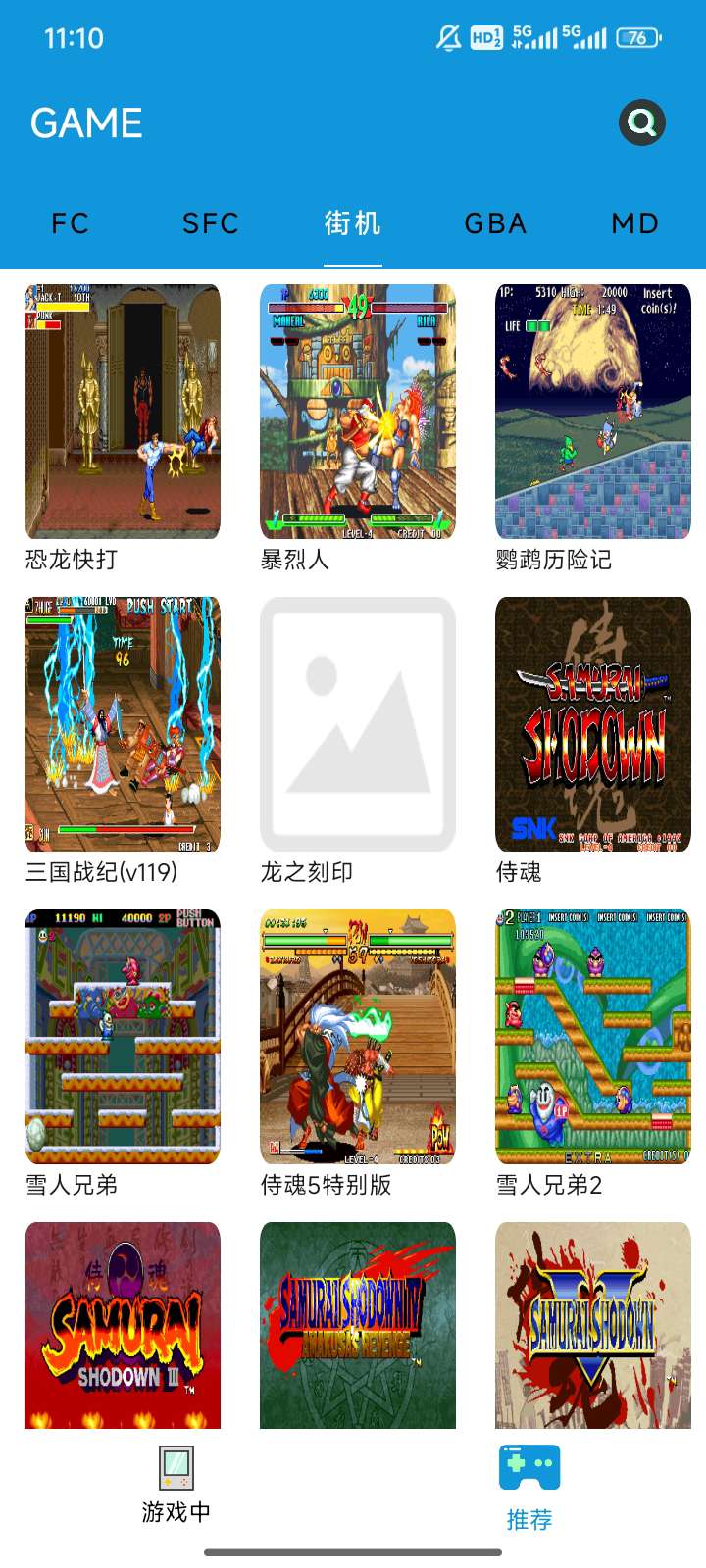Switch to the GBA tab
The image size is (706, 1568).
(495, 223)
